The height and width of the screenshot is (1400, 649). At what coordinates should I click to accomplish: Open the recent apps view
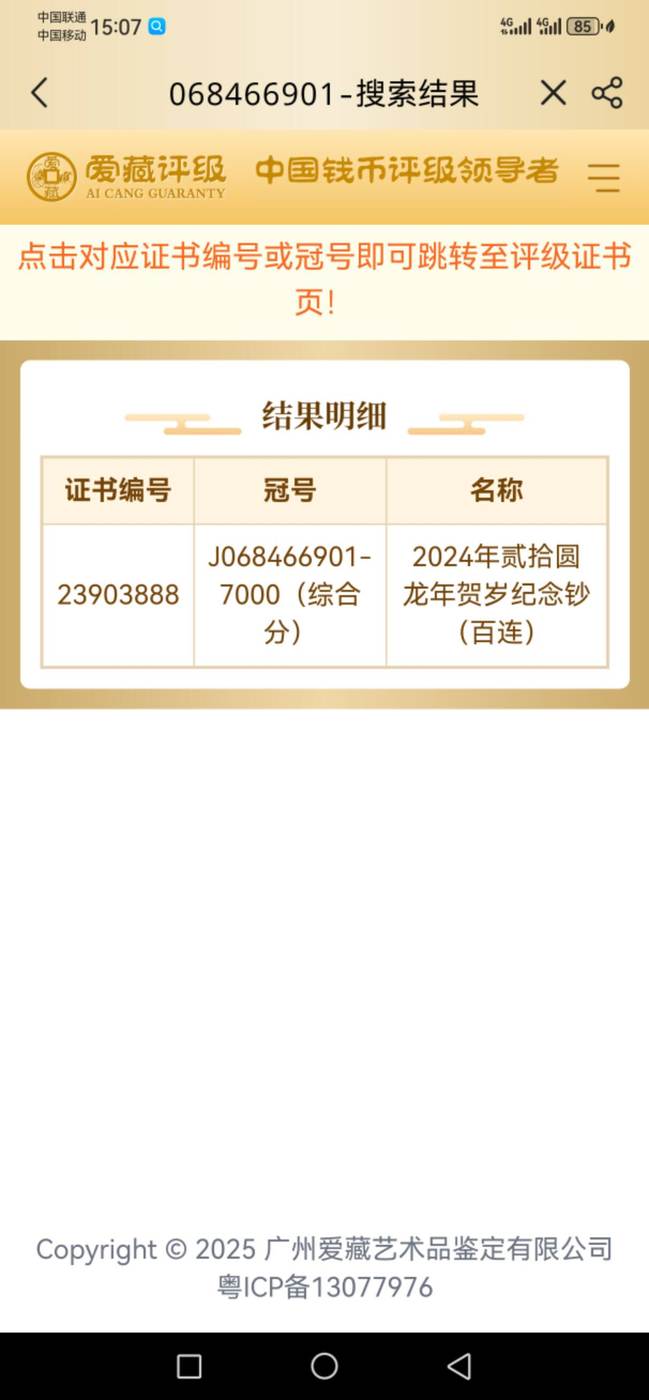pyautogui.click(x=189, y=1366)
